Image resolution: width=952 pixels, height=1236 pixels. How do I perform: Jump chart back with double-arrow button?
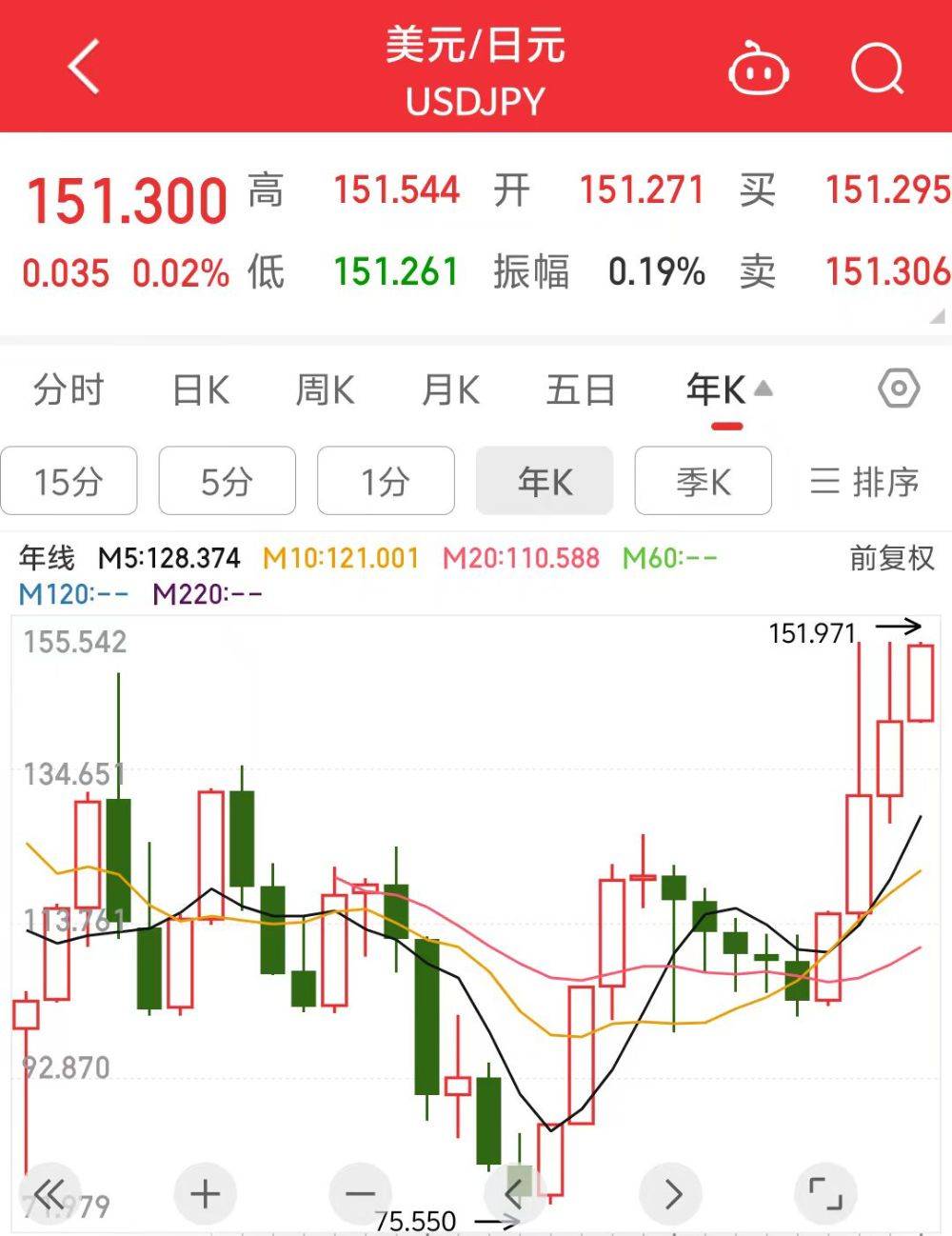point(50,1193)
